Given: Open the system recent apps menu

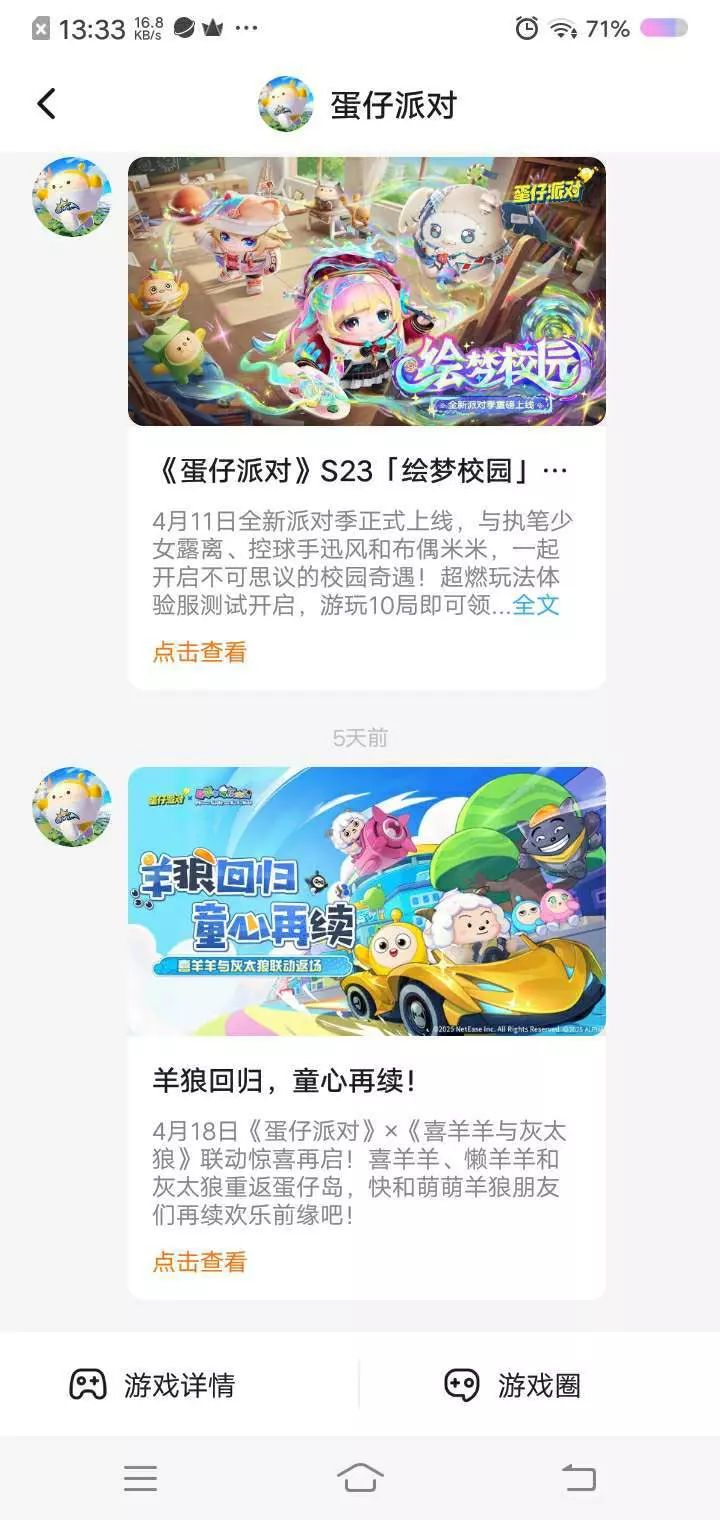Looking at the screenshot, I should pos(140,1478).
